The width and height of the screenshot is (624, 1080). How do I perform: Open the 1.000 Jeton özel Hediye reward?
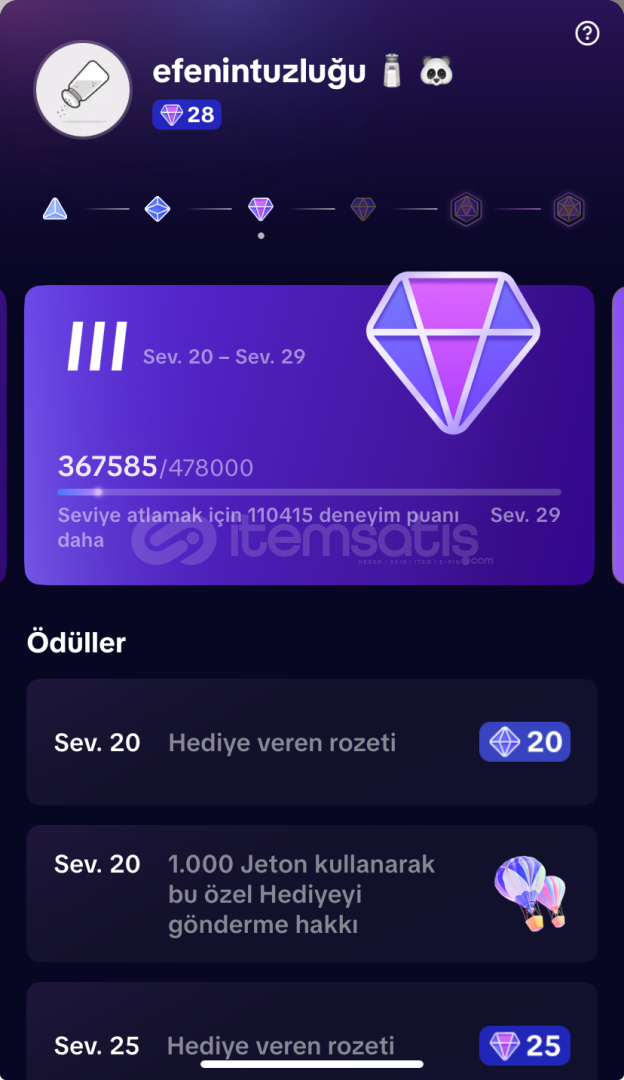[x=312, y=894]
